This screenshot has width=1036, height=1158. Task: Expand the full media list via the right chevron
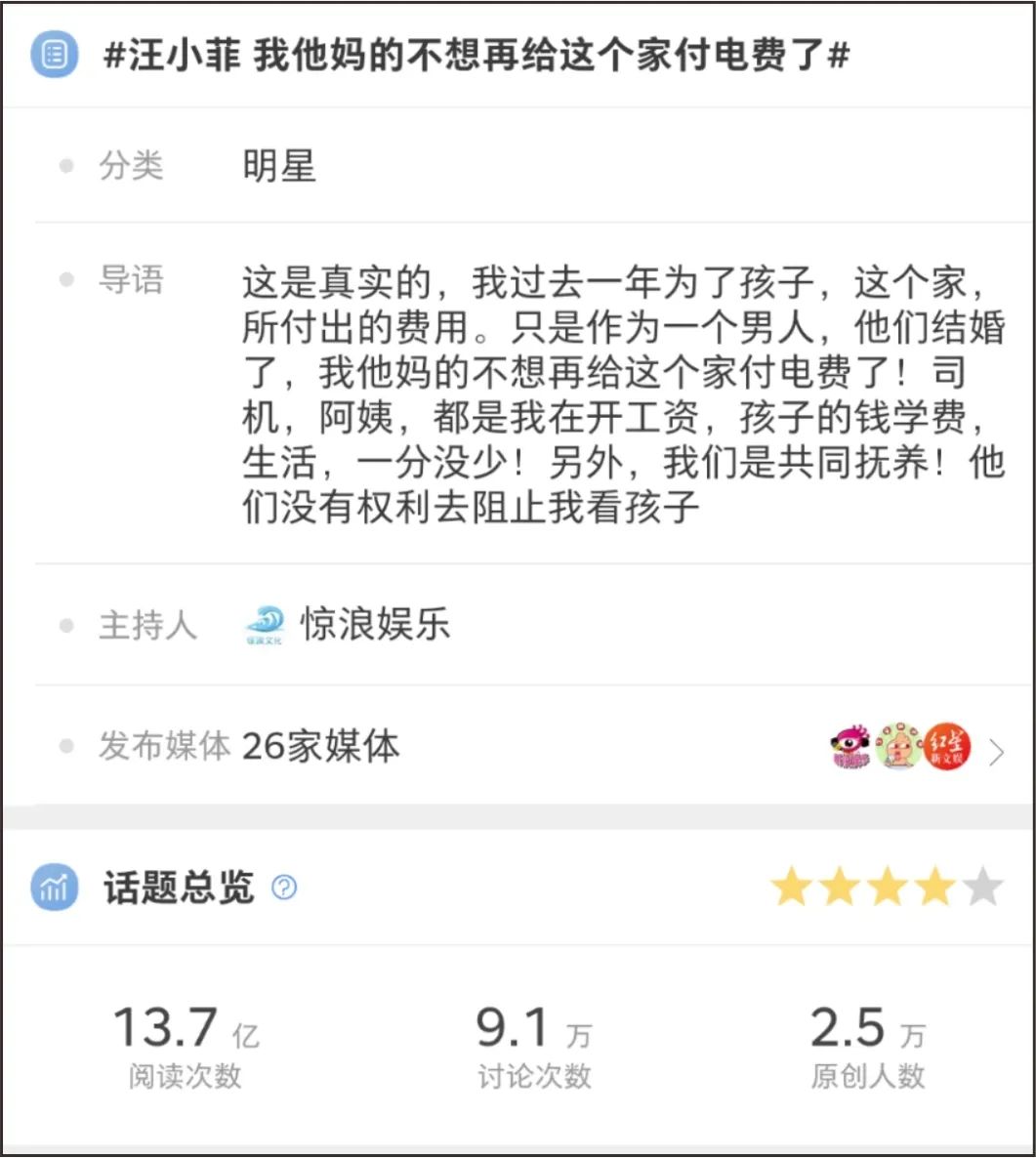coord(998,752)
